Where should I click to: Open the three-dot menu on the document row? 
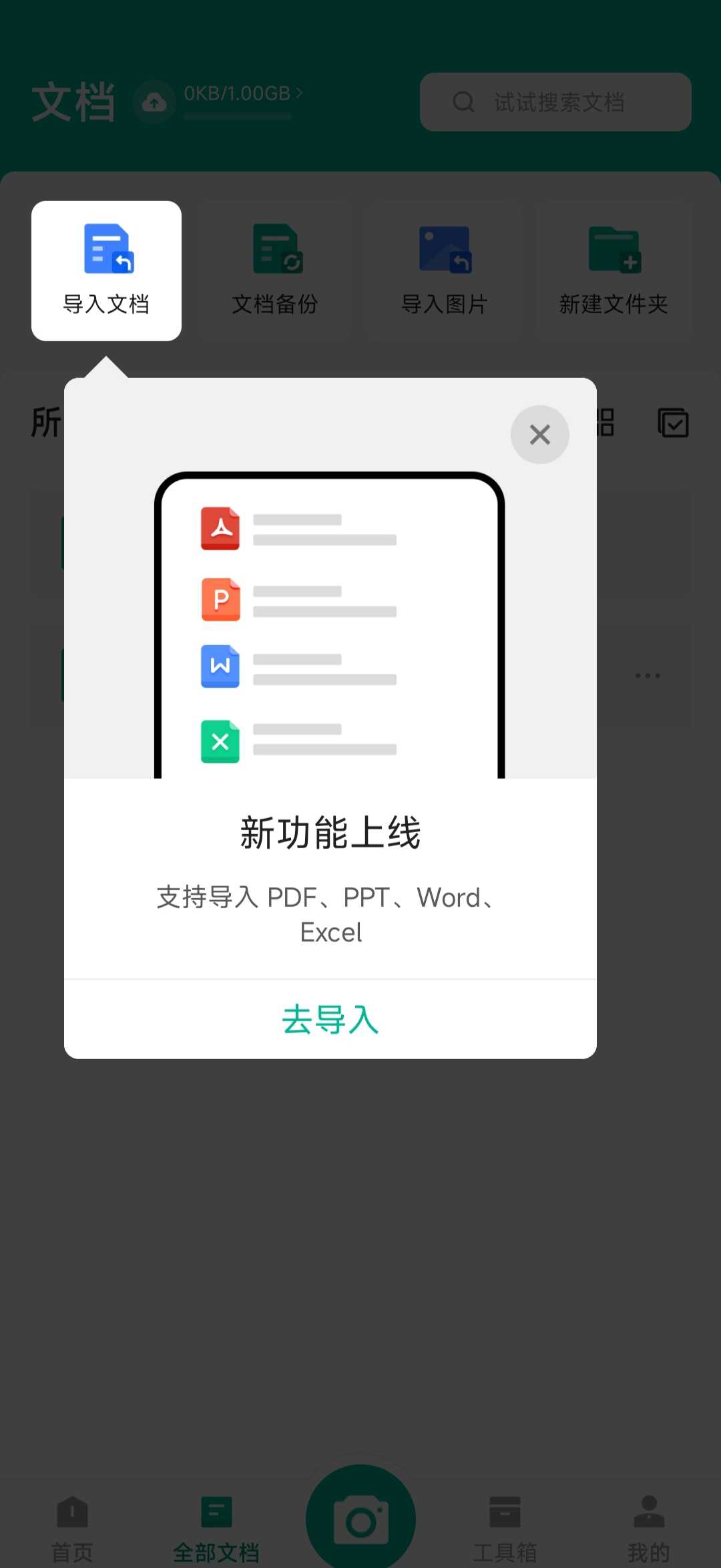pyautogui.click(x=648, y=676)
